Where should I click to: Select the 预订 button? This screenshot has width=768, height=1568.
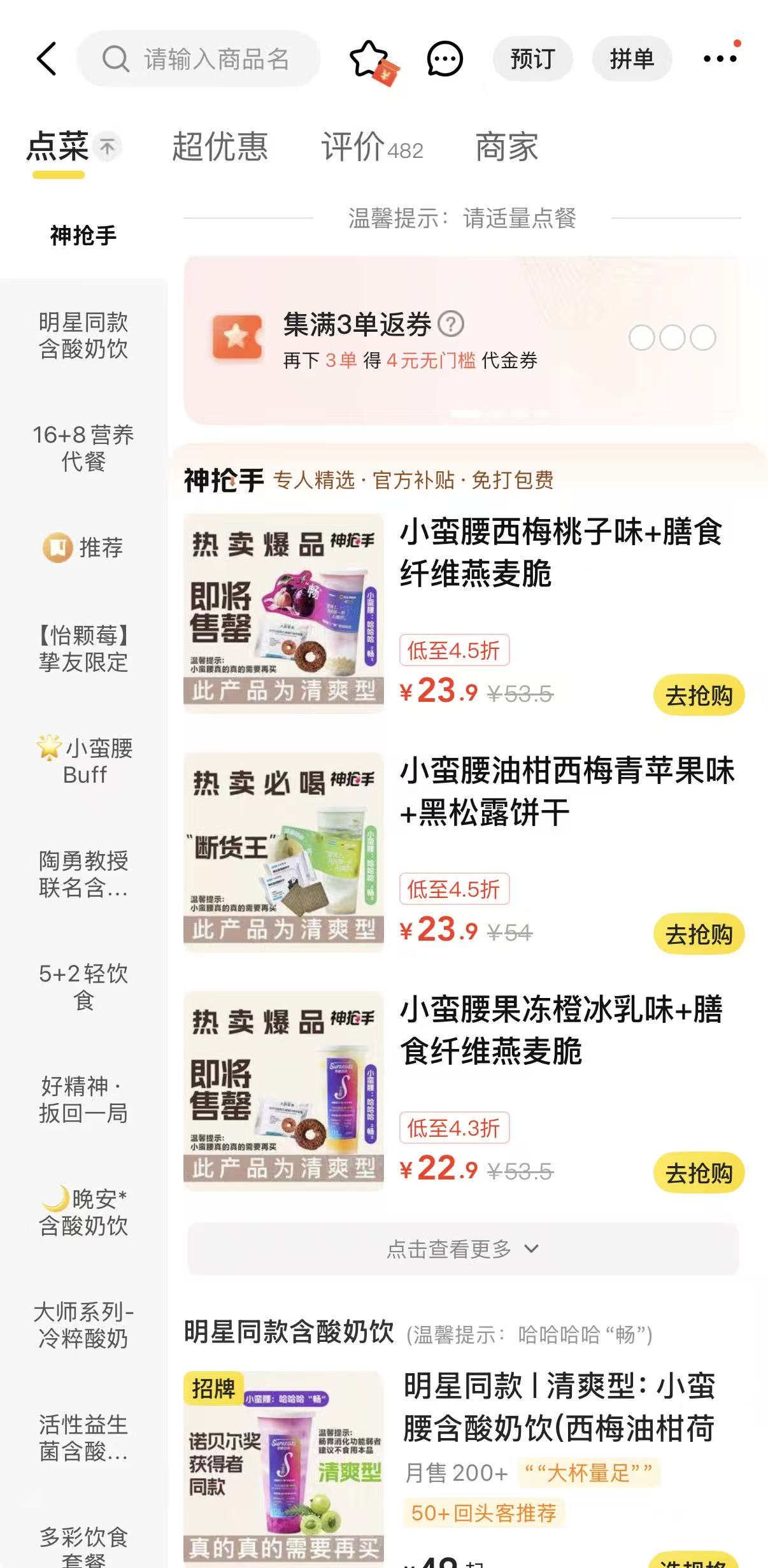tap(532, 59)
